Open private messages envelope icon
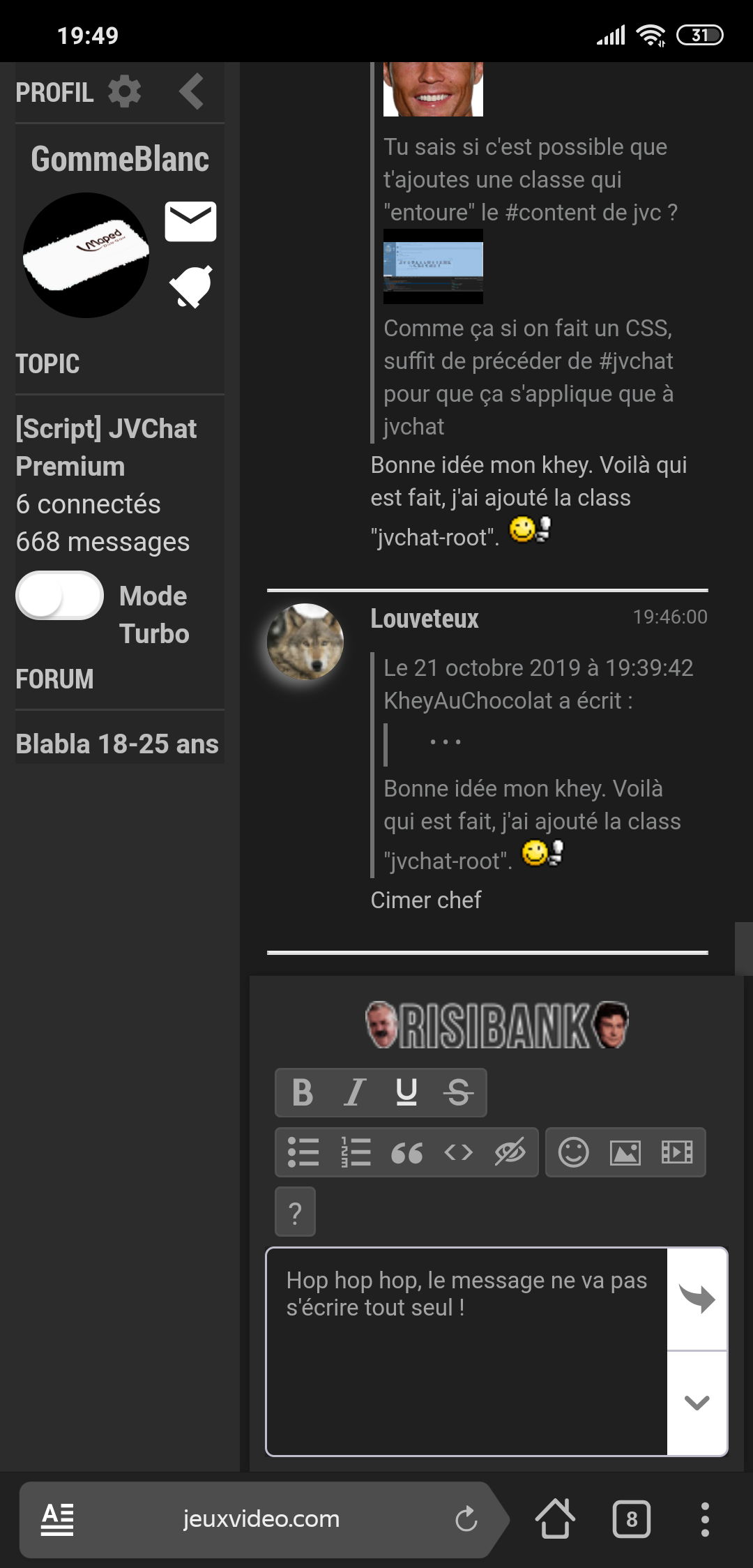This screenshot has height=1568, width=753. tap(190, 222)
